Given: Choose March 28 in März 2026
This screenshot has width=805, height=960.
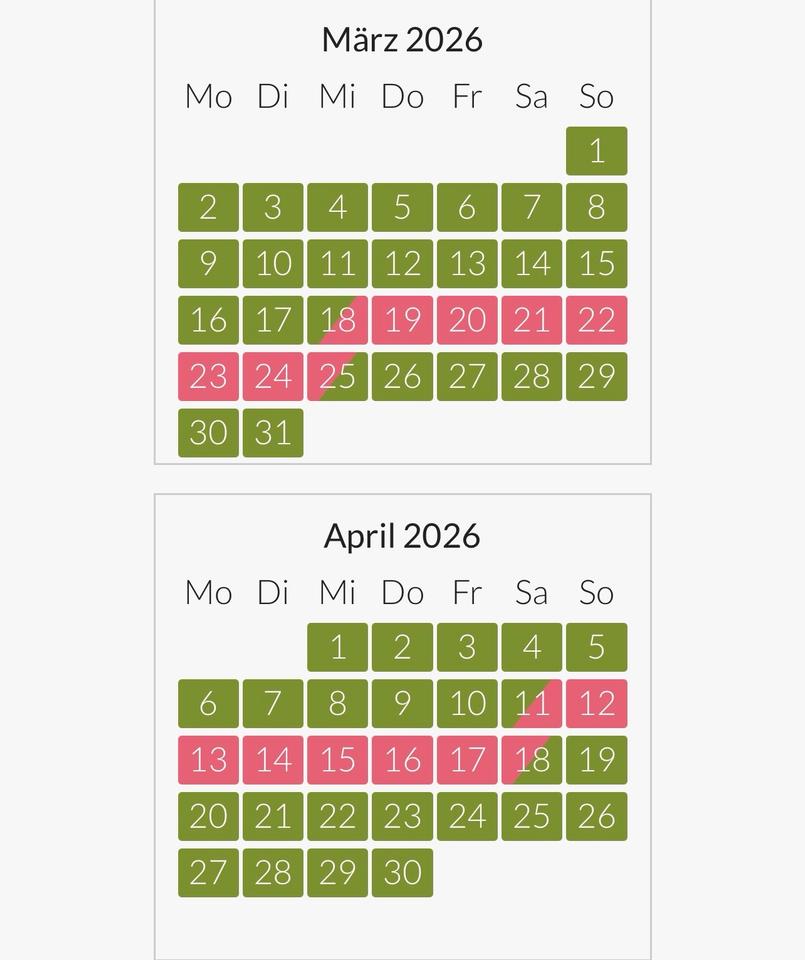Looking at the screenshot, I should tap(531, 376).
